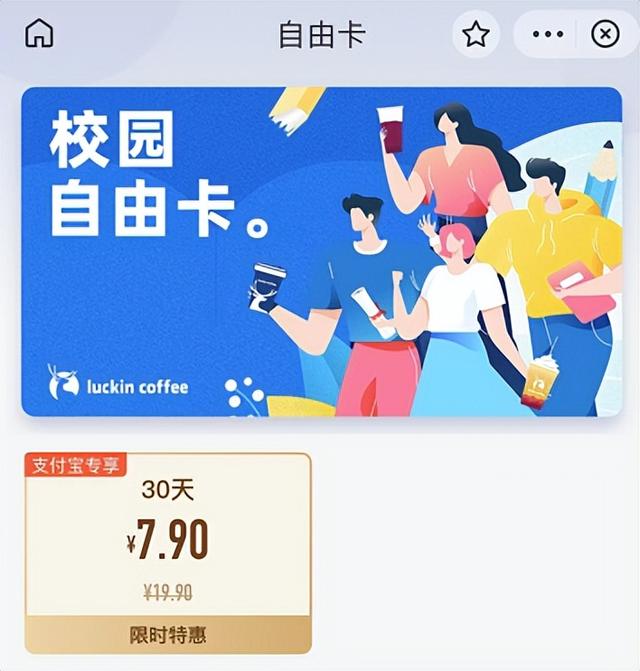Close the mini program

point(605,35)
